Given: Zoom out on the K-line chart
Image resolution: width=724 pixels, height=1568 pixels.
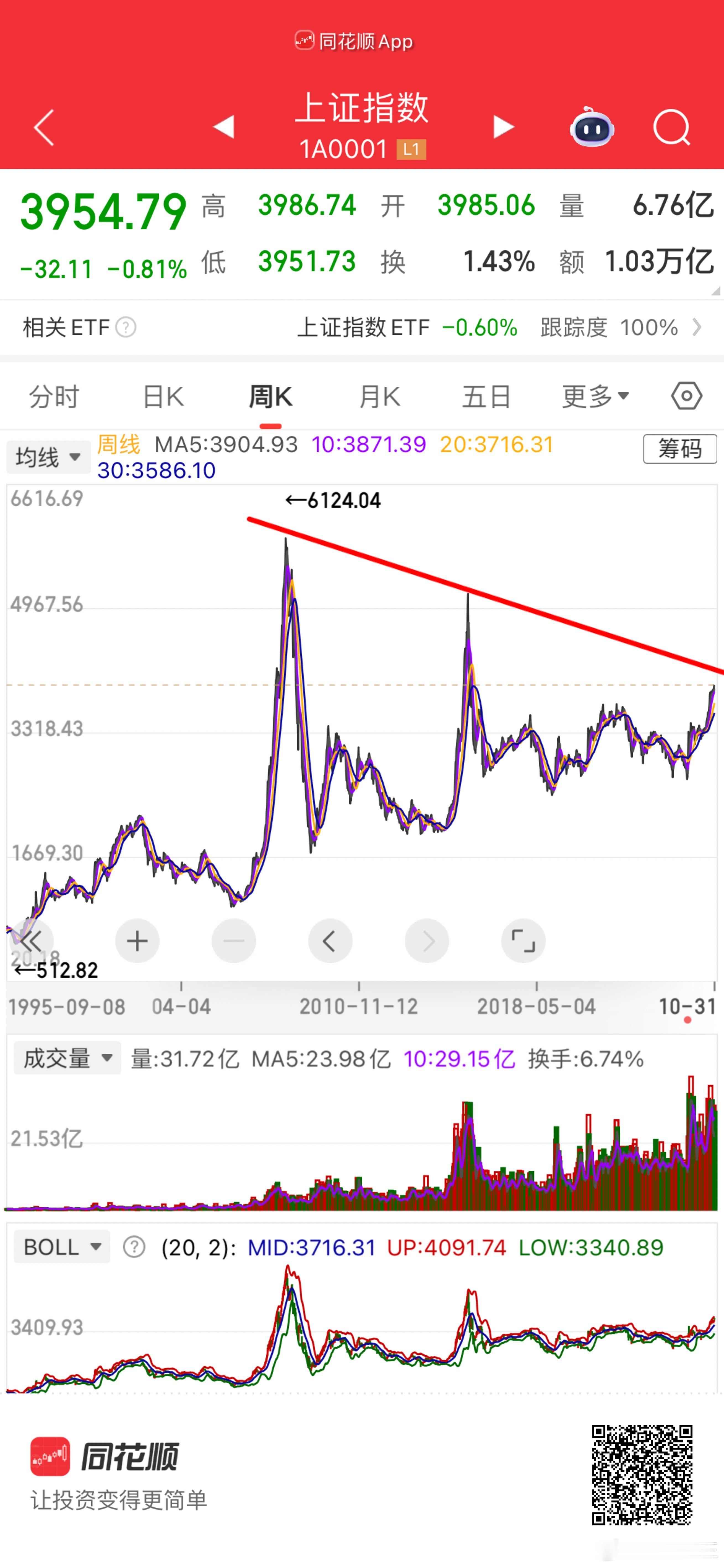Looking at the screenshot, I should 234,941.
